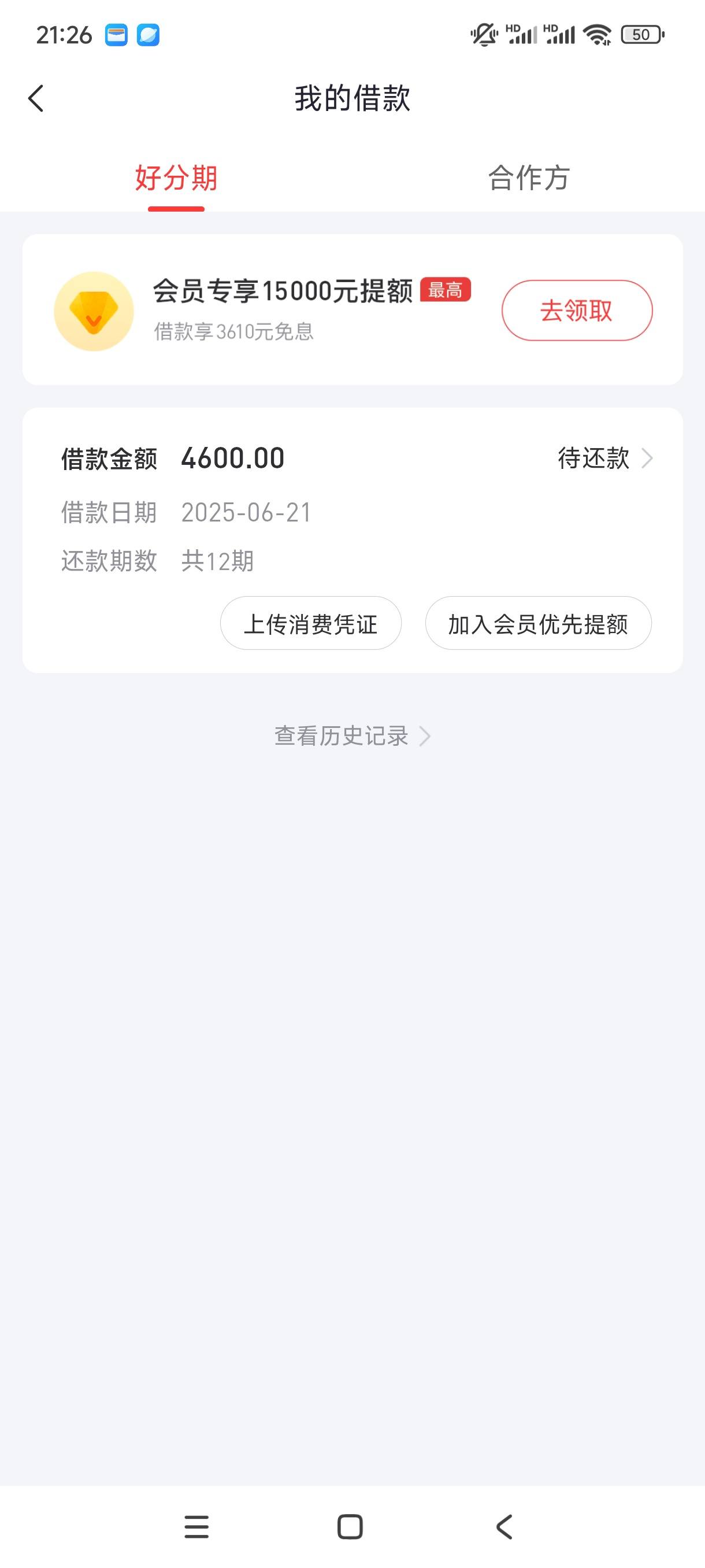The height and width of the screenshot is (1568, 705).
Task: Select the 好分期 tab
Action: click(176, 177)
